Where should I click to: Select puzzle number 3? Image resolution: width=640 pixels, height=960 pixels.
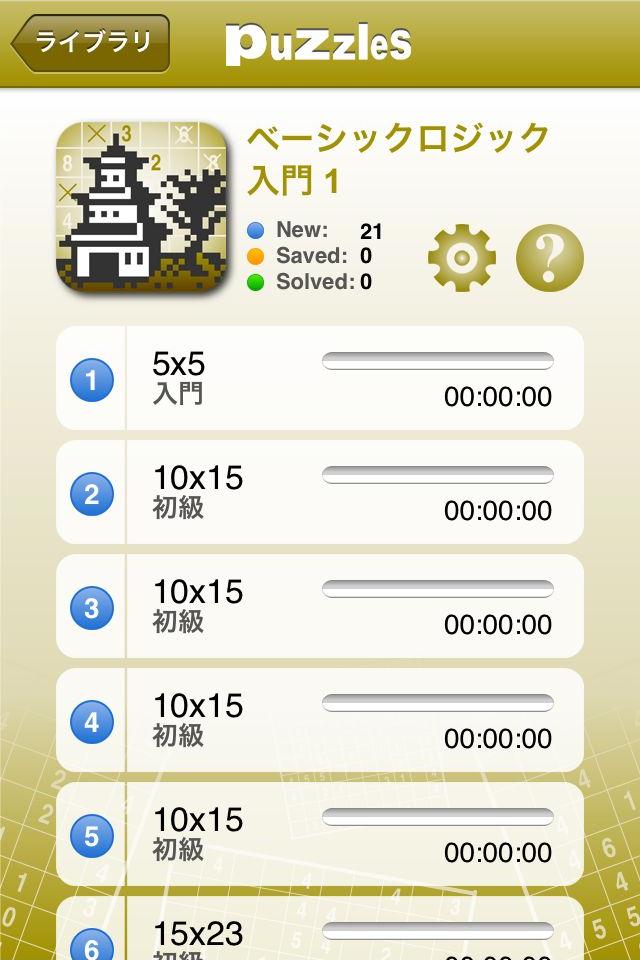click(320, 607)
